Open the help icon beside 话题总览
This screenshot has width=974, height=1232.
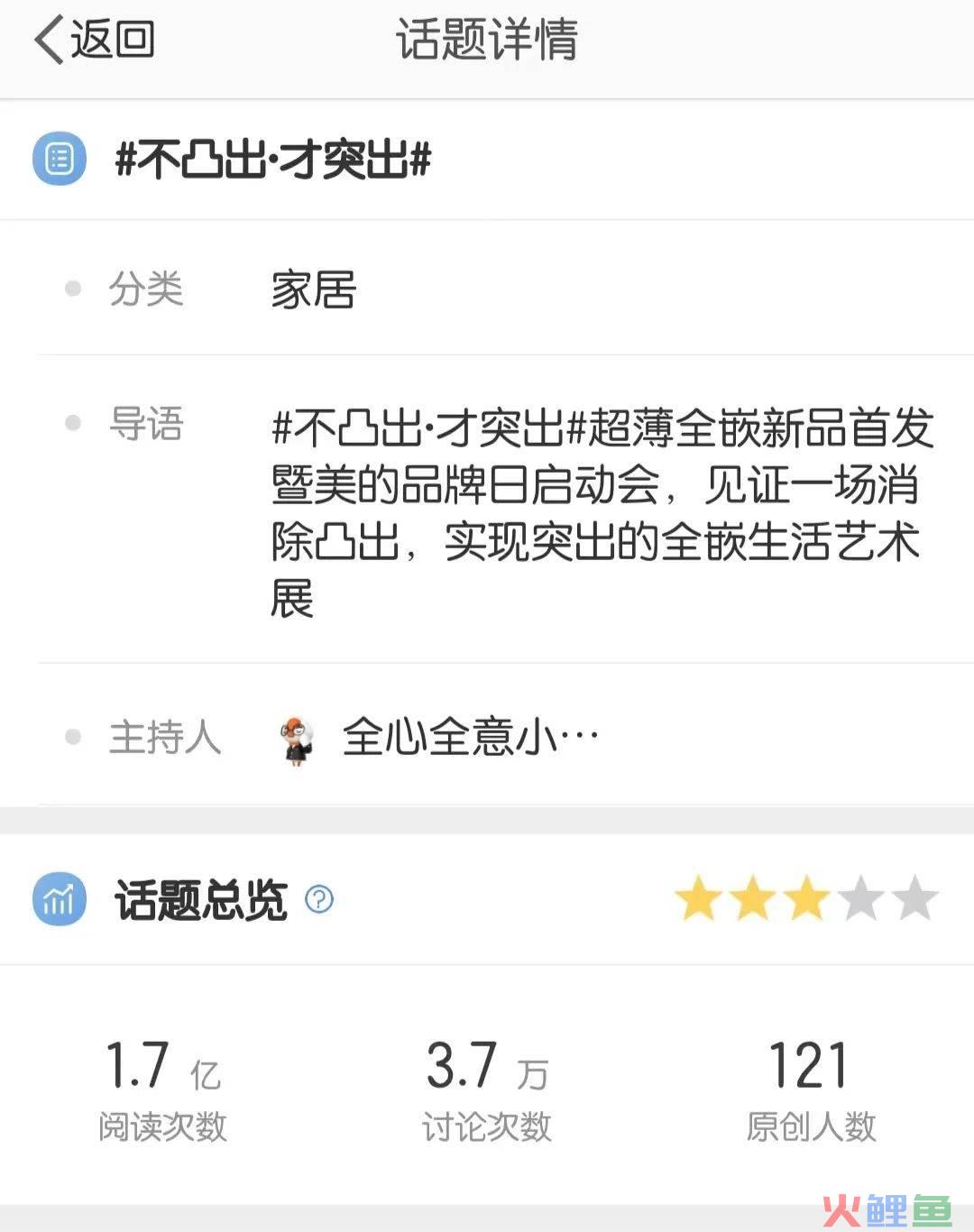[319, 899]
